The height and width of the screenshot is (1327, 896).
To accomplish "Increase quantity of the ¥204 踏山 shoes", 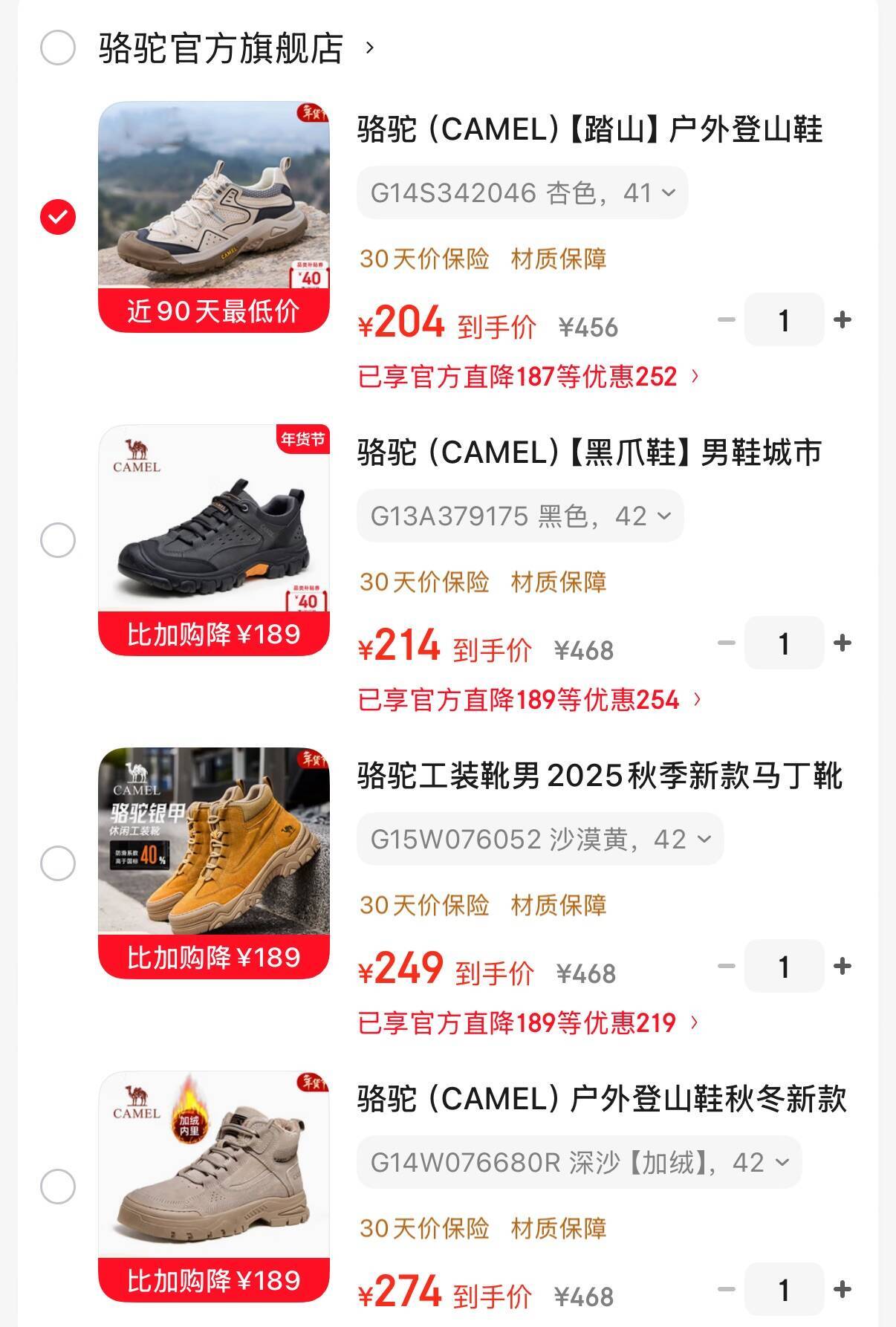I will [x=843, y=320].
